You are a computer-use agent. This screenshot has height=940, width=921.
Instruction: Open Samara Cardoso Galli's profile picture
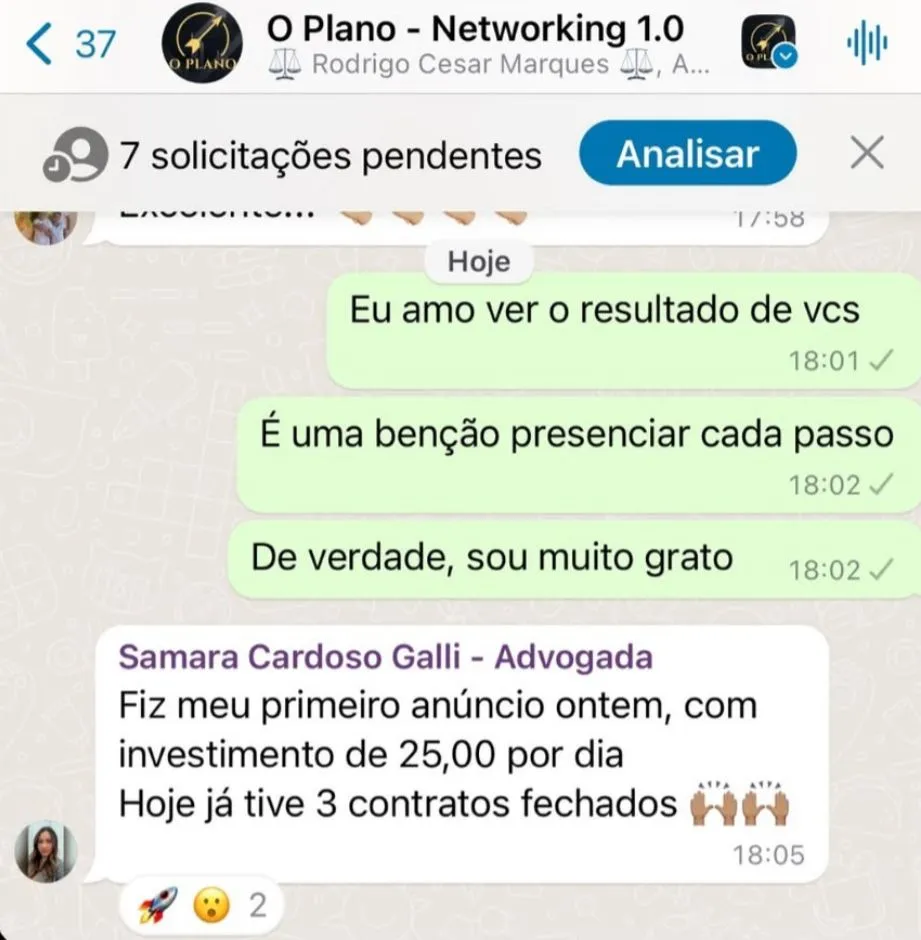pyautogui.click(x=46, y=852)
